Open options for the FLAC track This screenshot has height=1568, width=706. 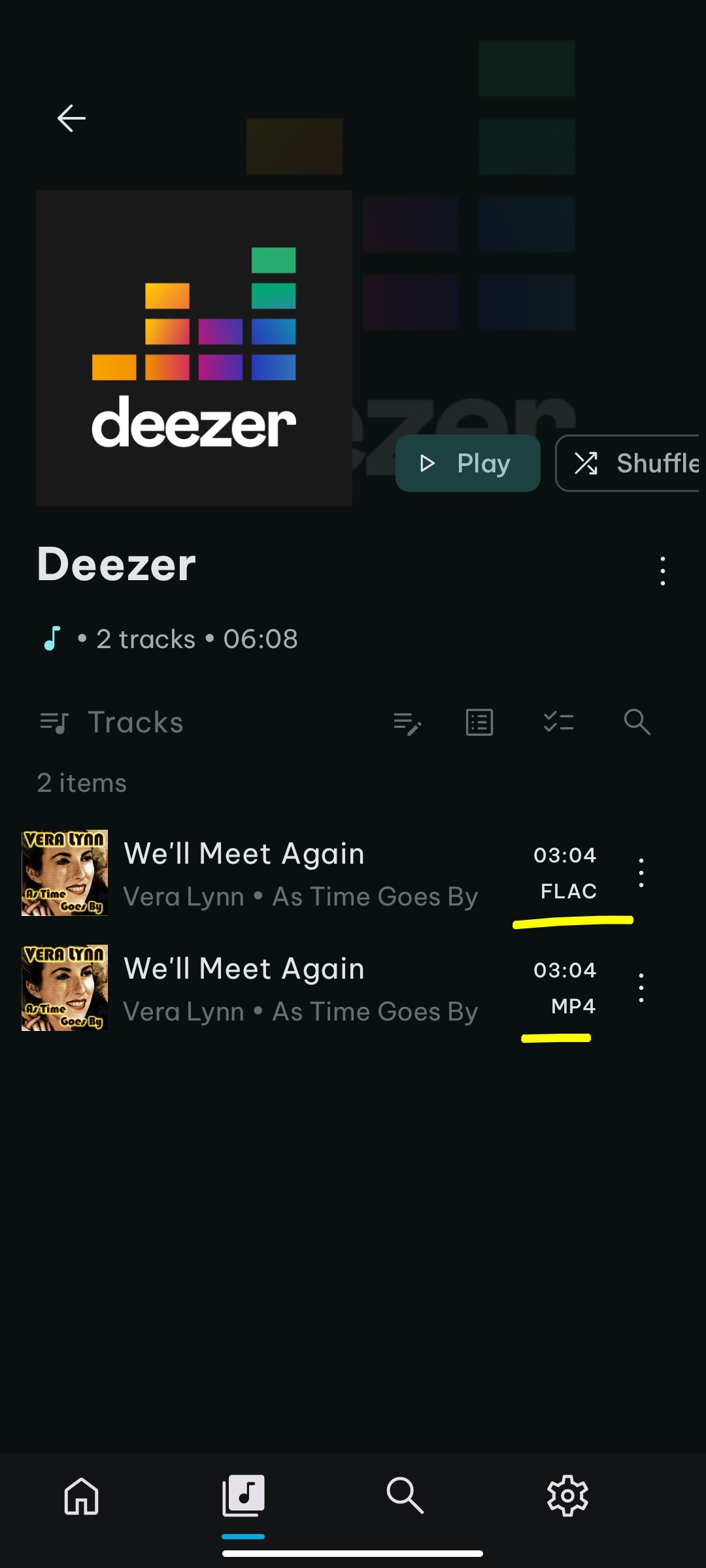point(641,873)
